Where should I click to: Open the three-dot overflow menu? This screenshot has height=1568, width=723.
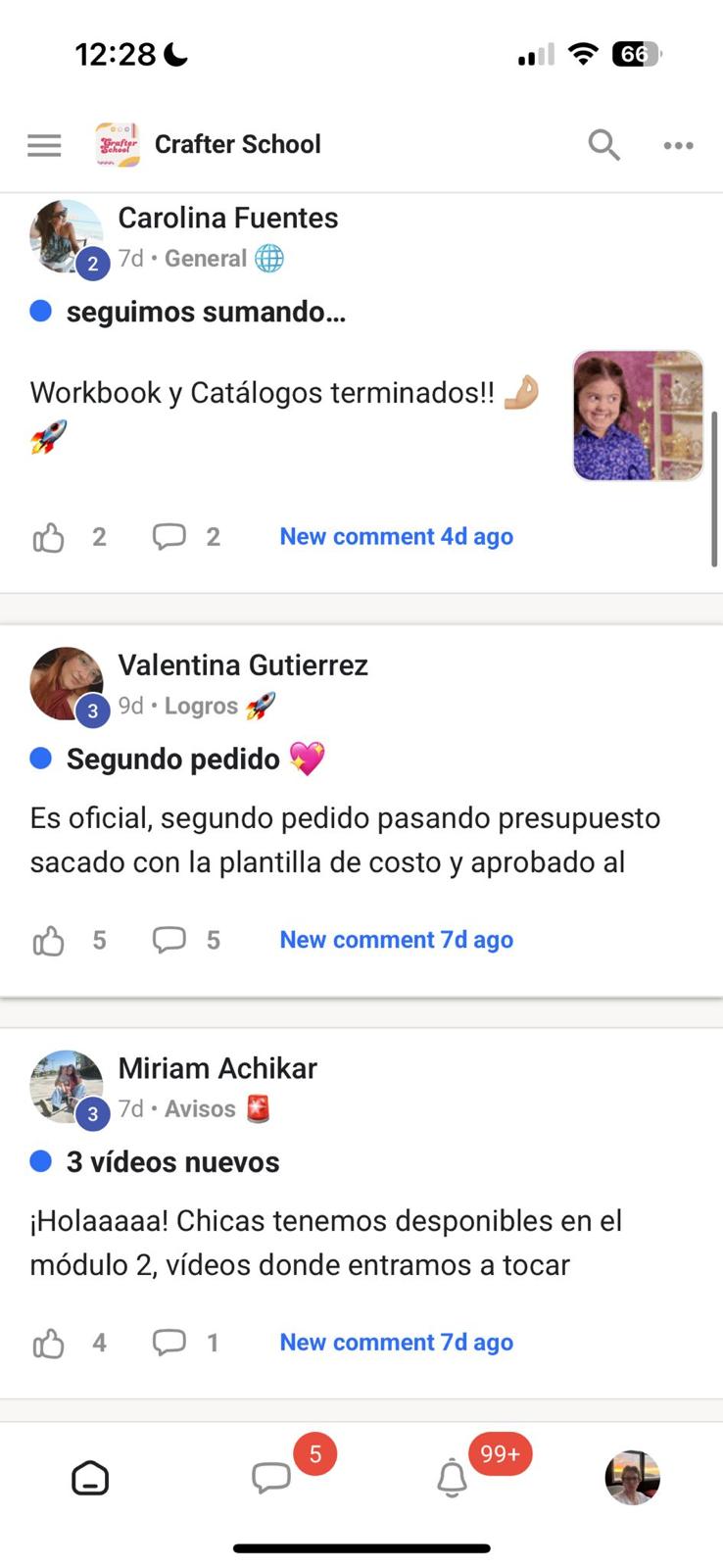[x=678, y=145]
